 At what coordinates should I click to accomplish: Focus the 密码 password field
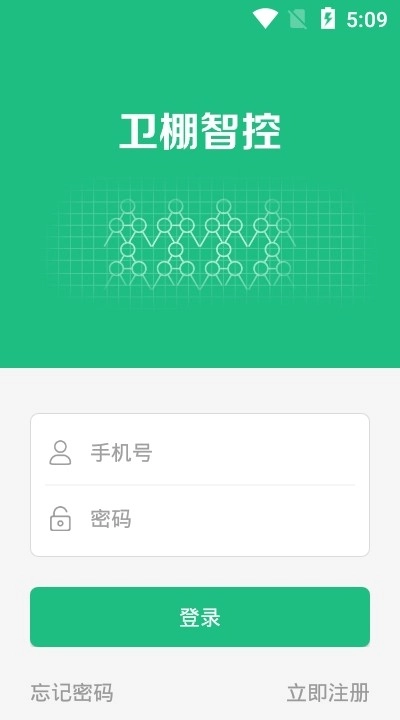tap(200, 519)
